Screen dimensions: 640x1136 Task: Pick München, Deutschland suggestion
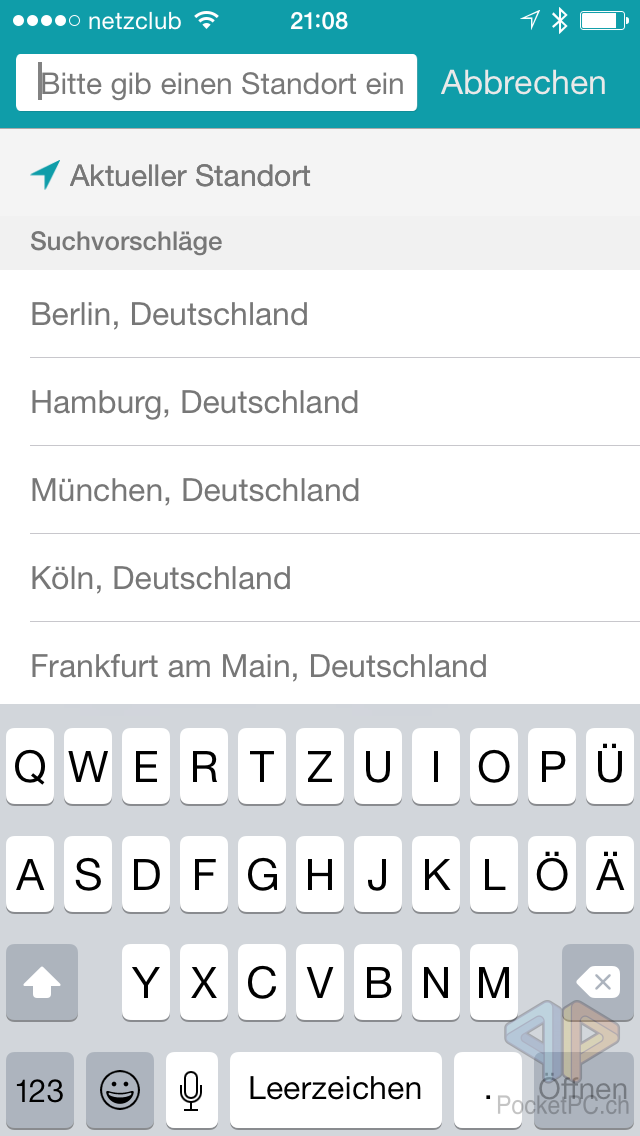tap(196, 491)
